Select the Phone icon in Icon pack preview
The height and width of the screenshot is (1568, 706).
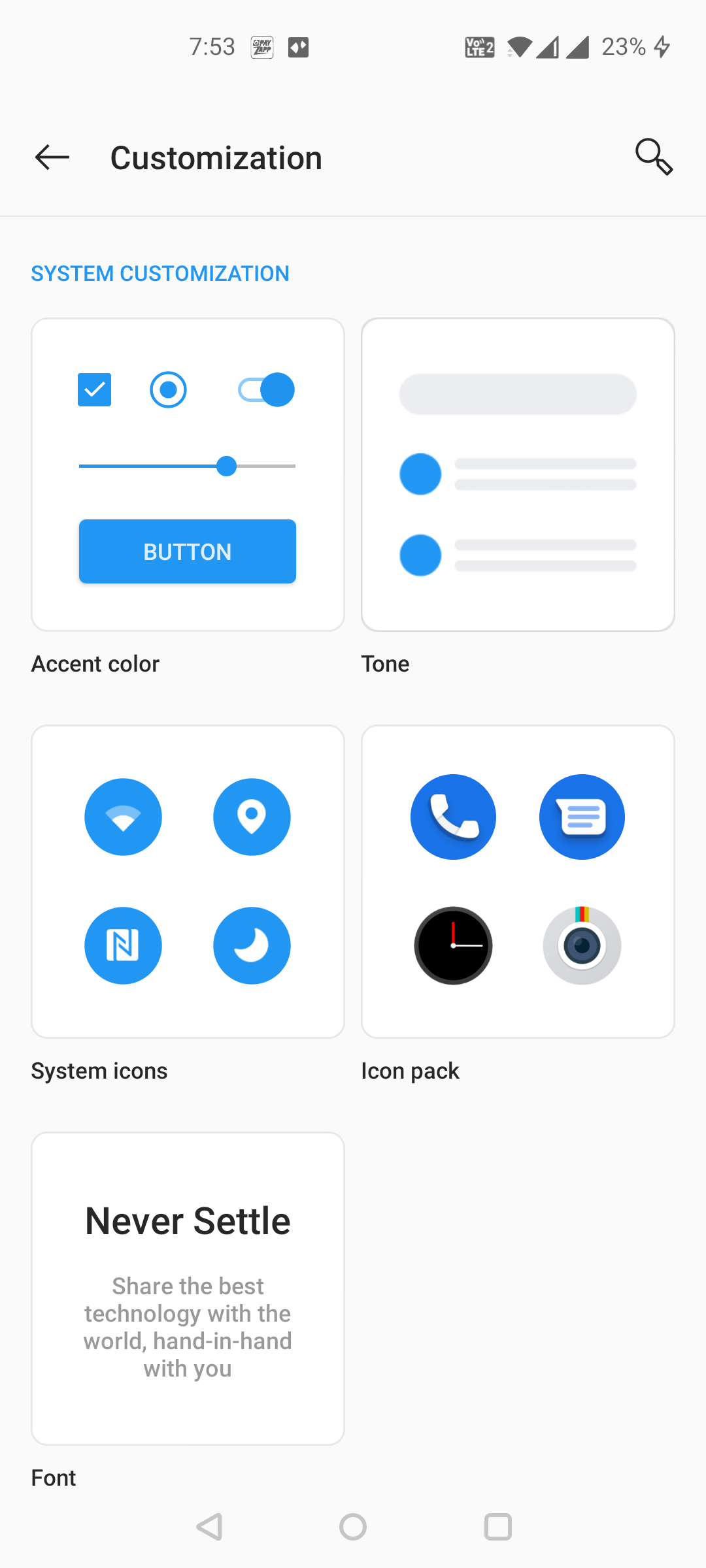453,817
